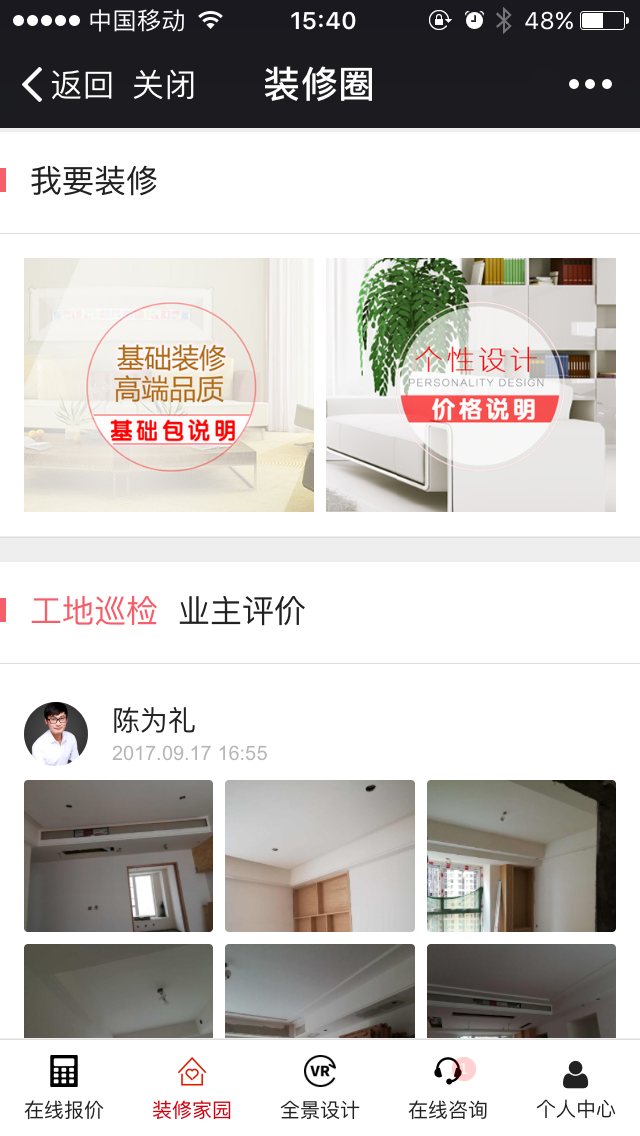The image size is (640, 1136).
Task: View the second photo with wooden shelves
Action: click(320, 856)
